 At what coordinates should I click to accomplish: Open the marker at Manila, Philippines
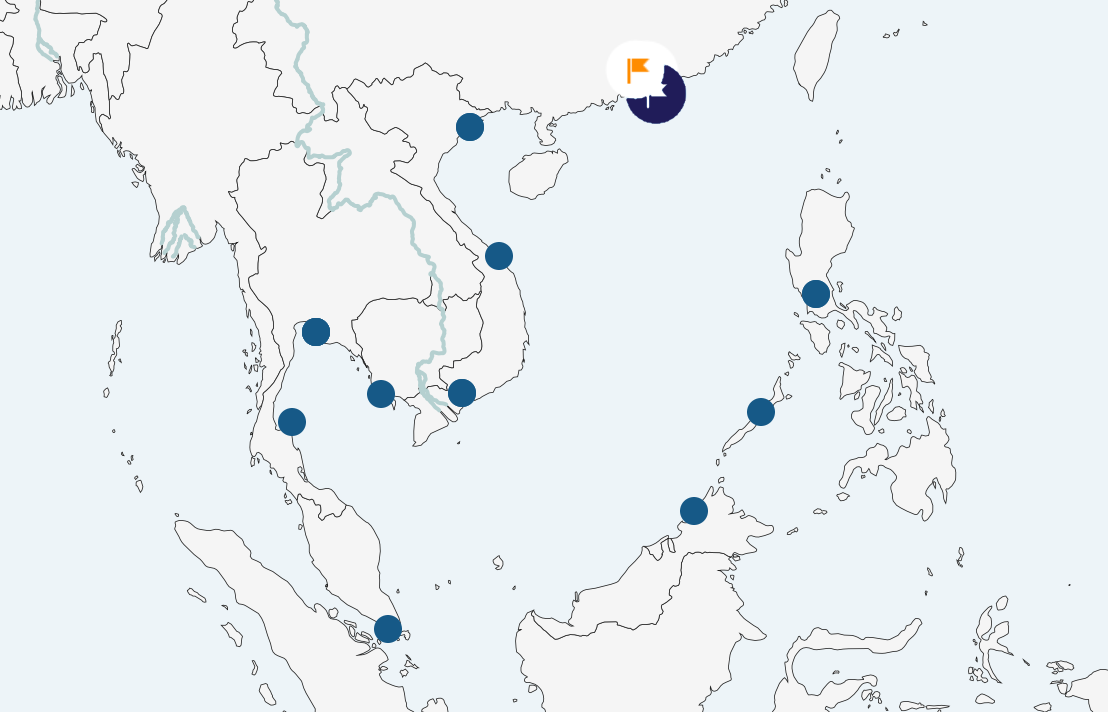(x=816, y=294)
